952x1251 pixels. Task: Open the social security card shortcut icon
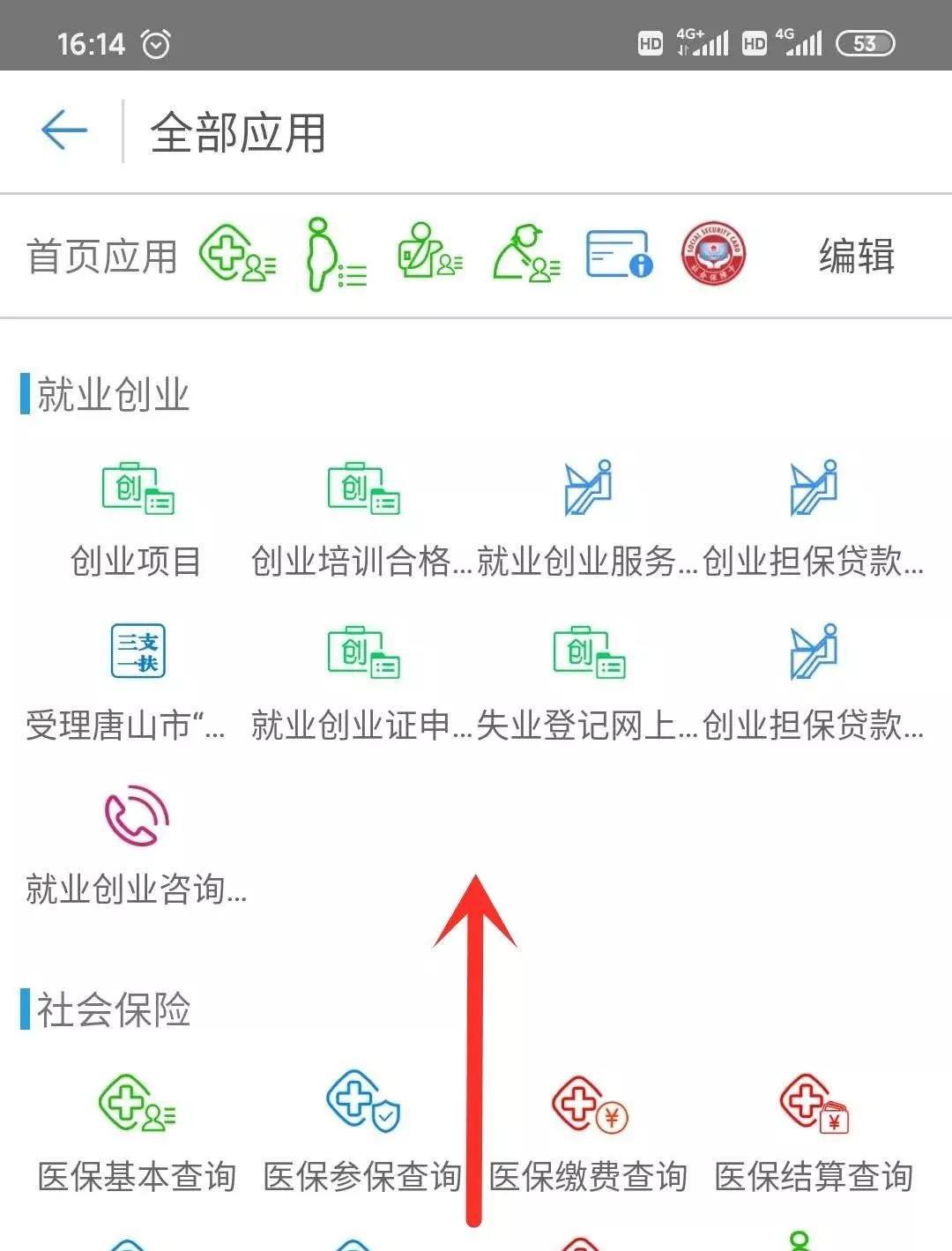point(713,255)
